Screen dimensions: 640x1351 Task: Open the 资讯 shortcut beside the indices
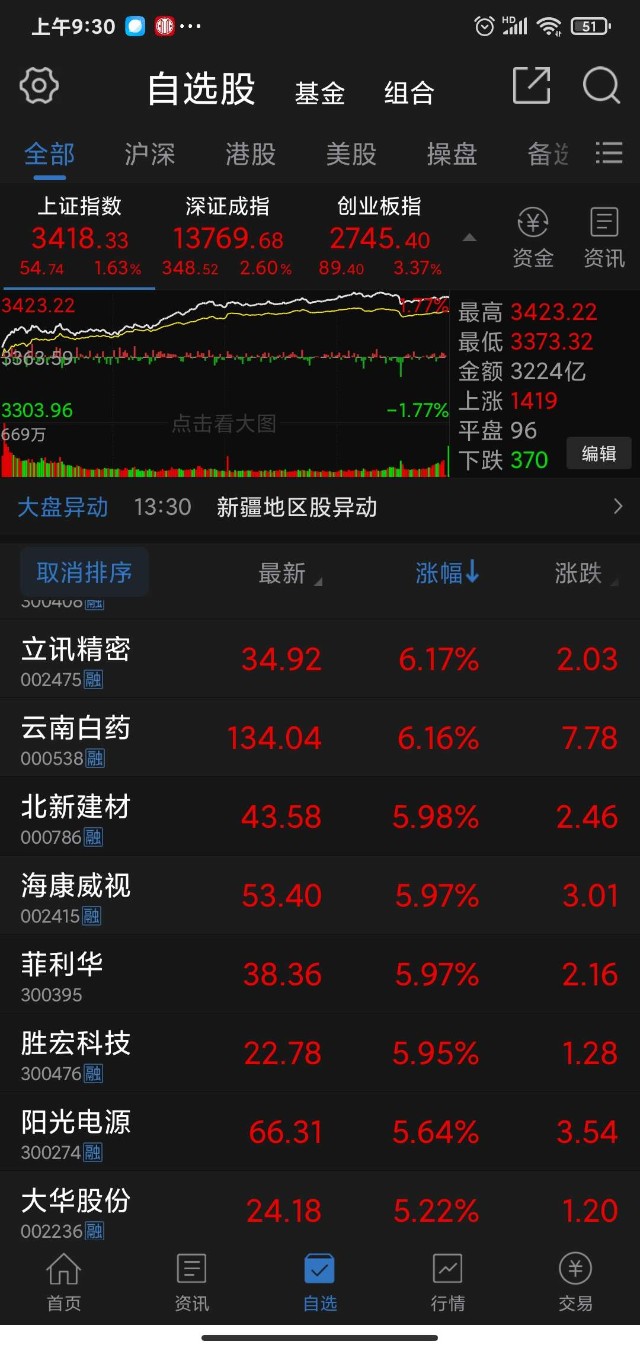pyautogui.click(x=604, y=237)
